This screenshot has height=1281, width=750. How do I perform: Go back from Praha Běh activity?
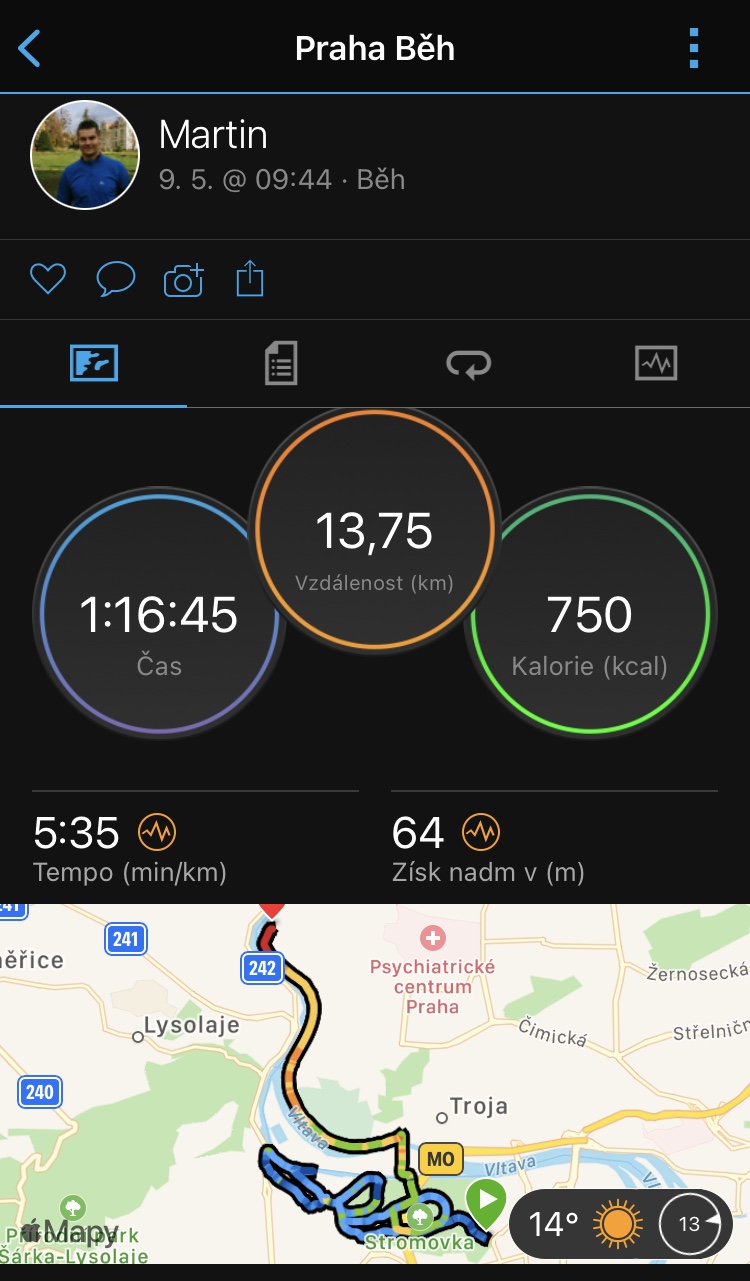click(x=29, y=48)
